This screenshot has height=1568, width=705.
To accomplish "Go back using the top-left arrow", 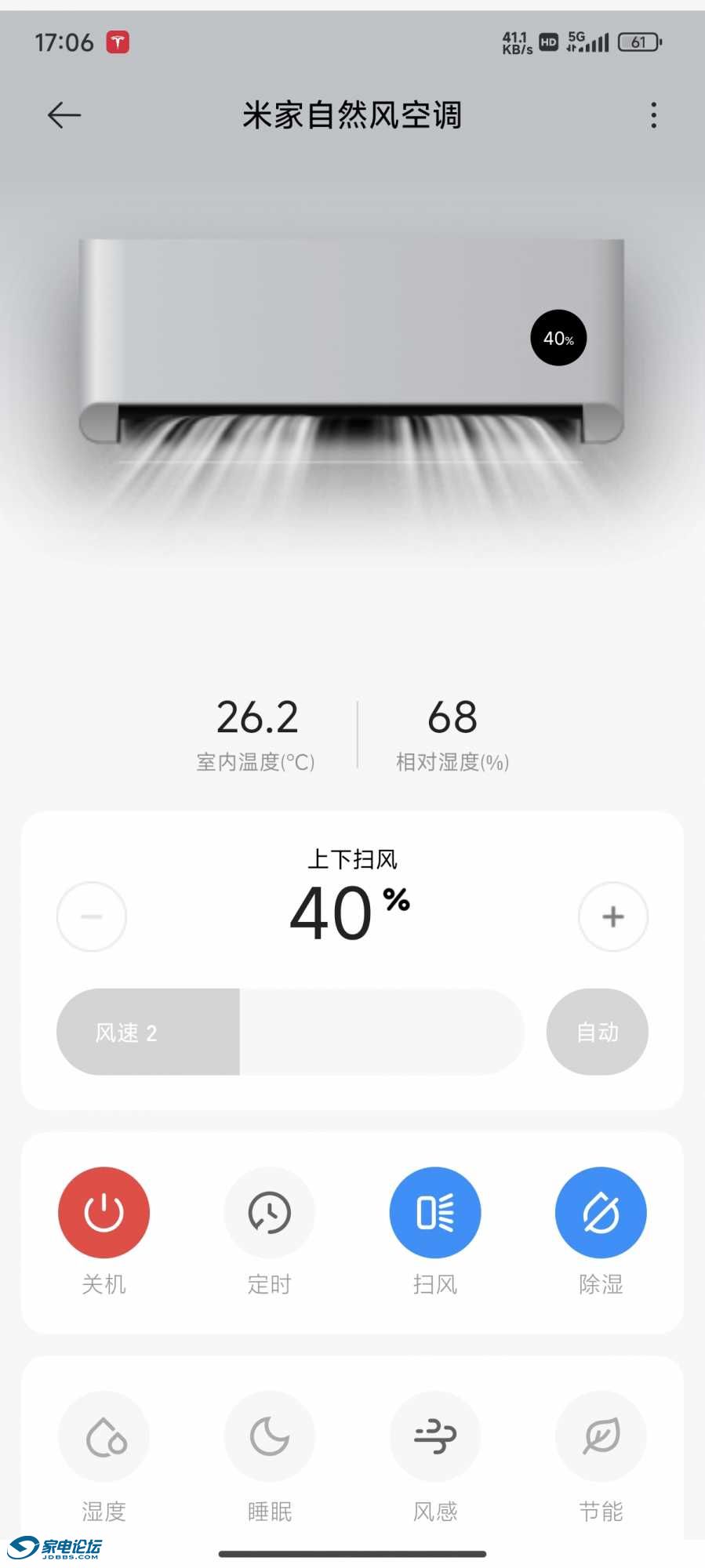I will (x=64, y=115).
